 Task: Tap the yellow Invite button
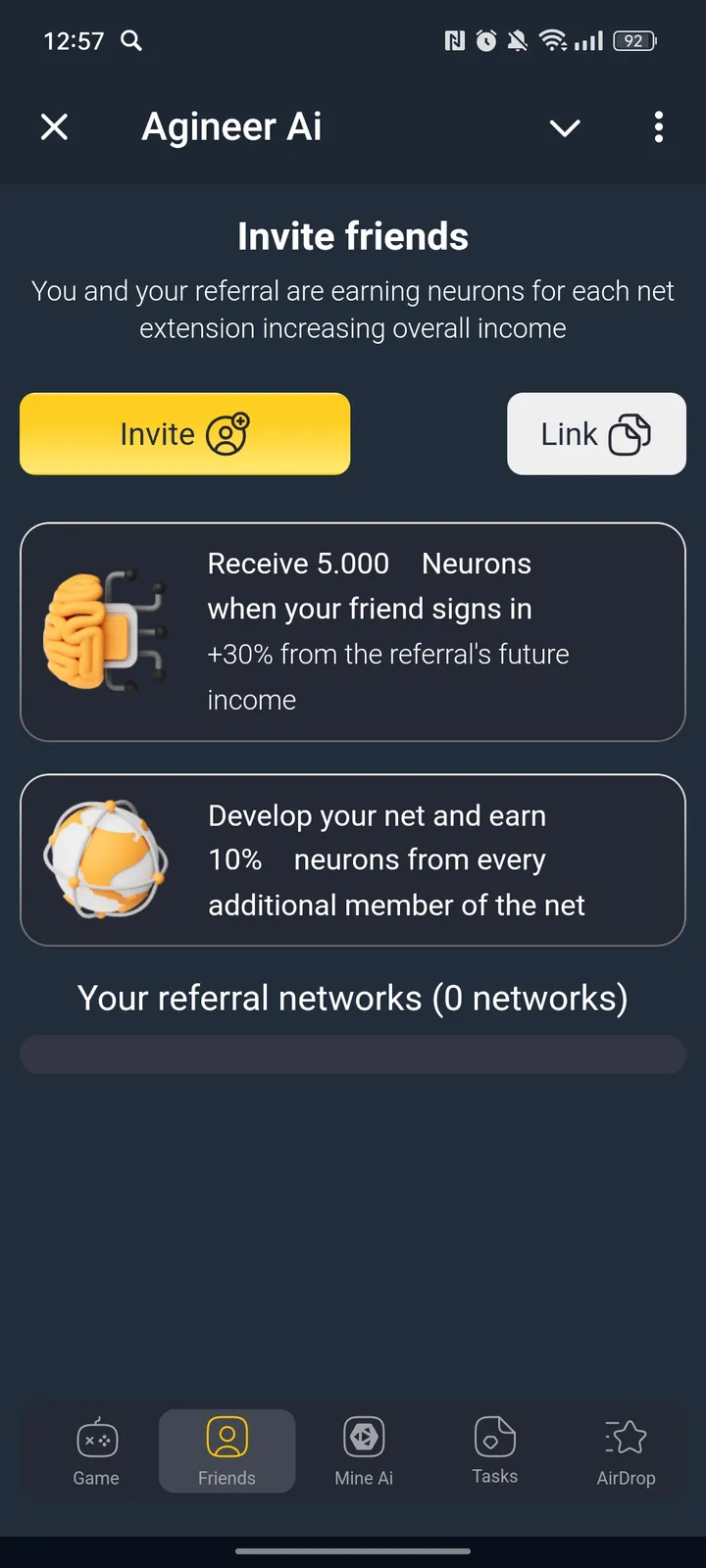coord(184,434)
